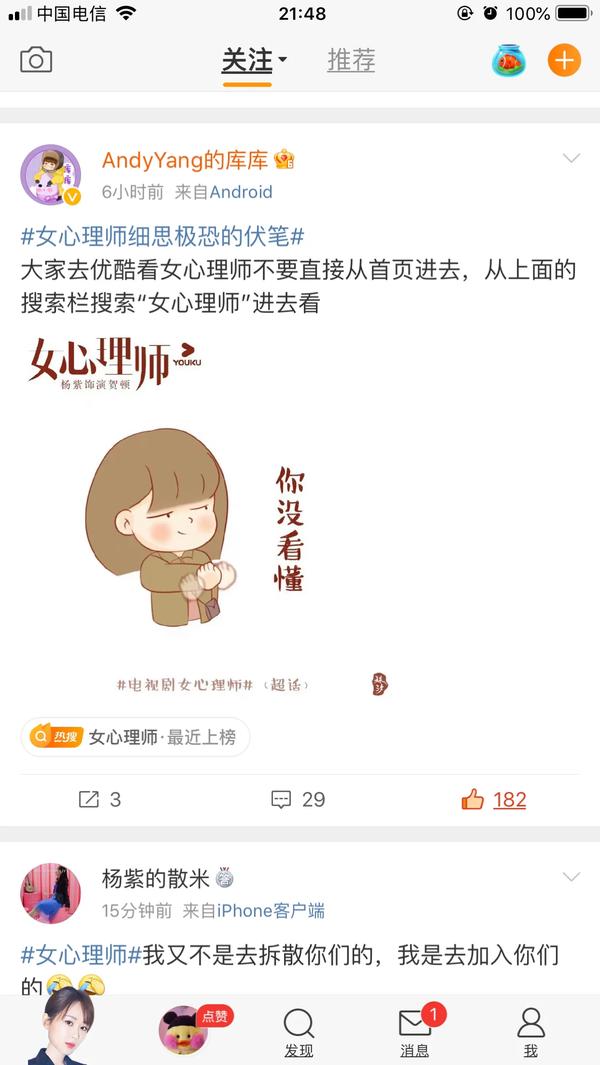Viewport: 600px width, 1065px height.
Task: Switch to the 推荐 tab
Action: pos(351,60)
